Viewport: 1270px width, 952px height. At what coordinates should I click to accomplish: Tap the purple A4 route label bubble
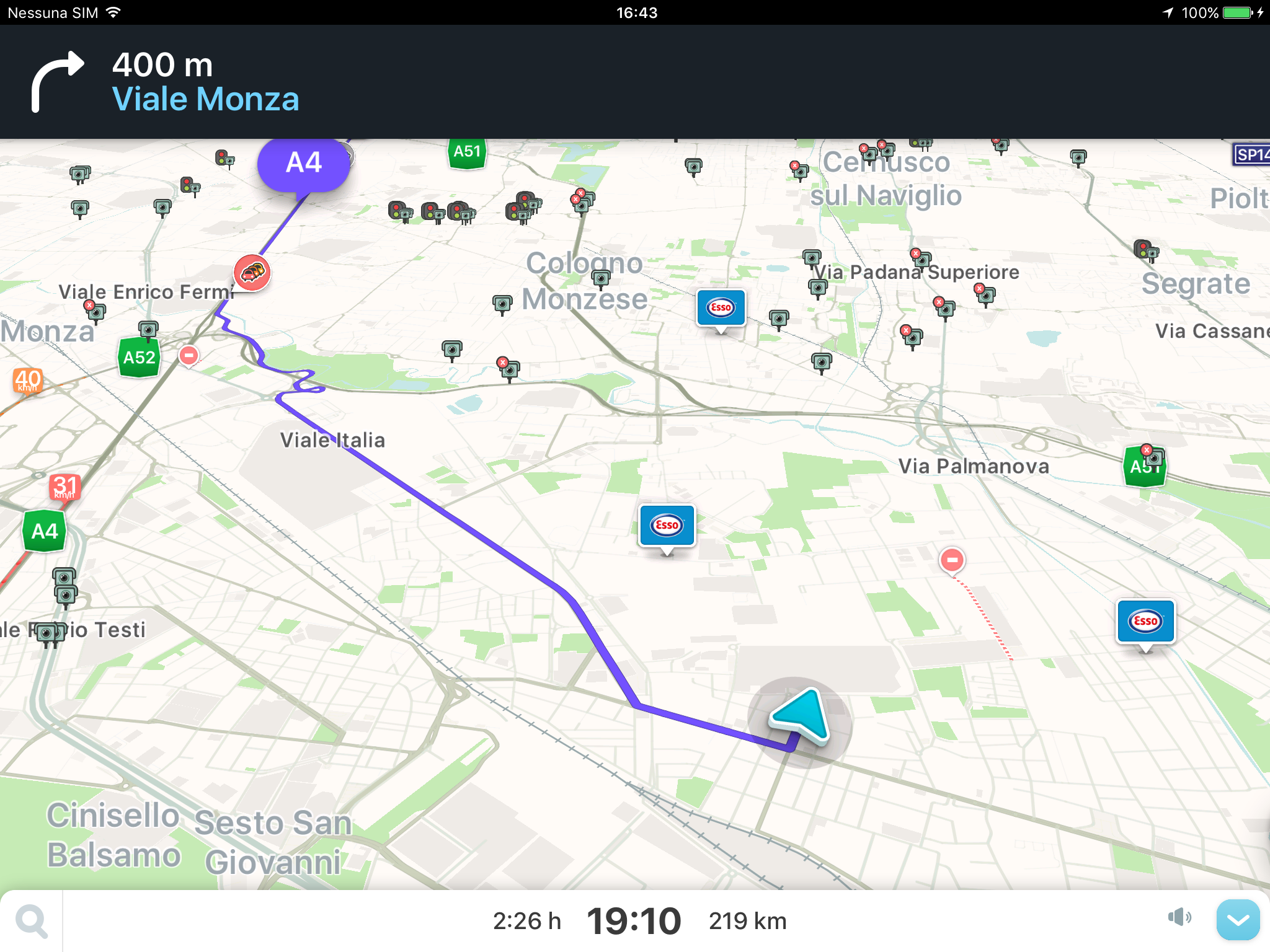click(303, 163)
